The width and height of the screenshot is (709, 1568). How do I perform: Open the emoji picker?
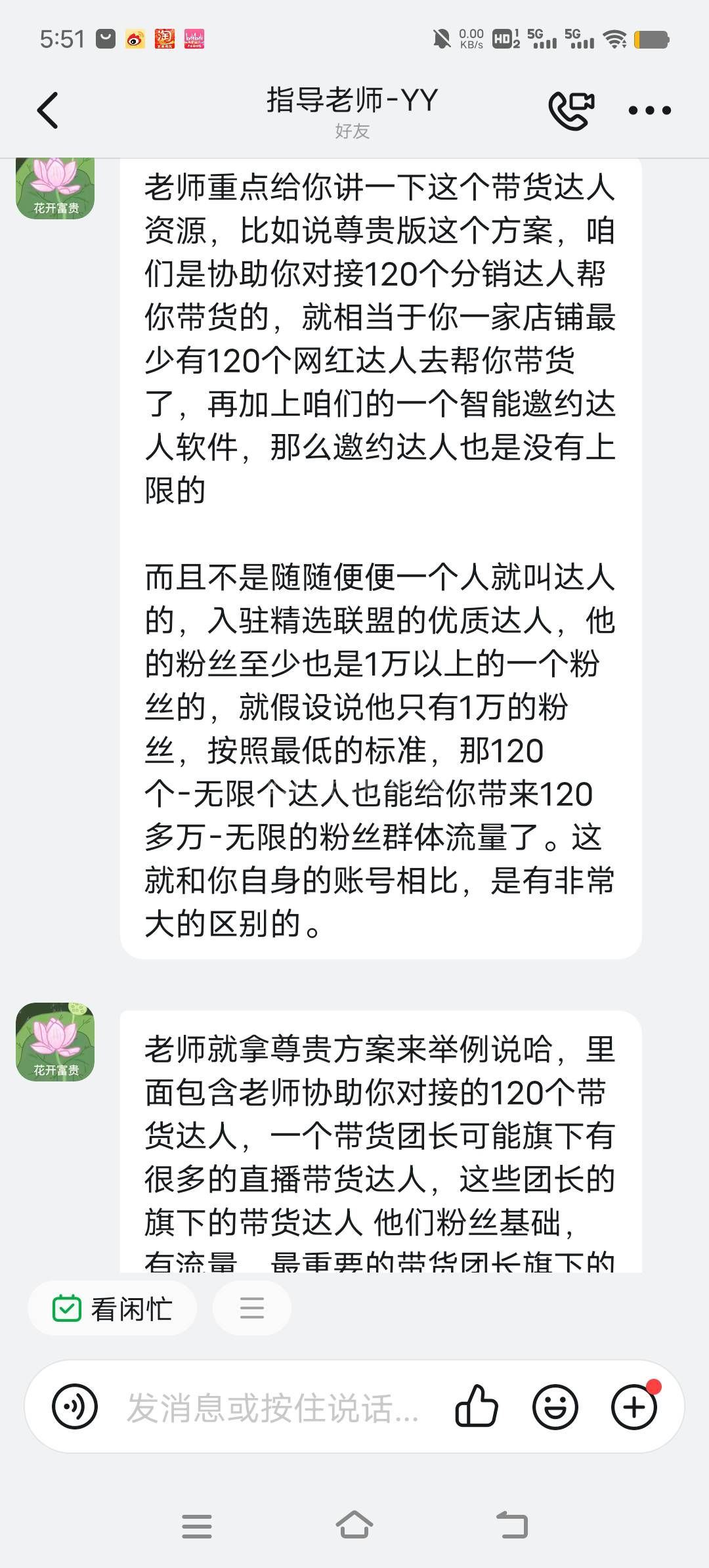(555, 1407)
